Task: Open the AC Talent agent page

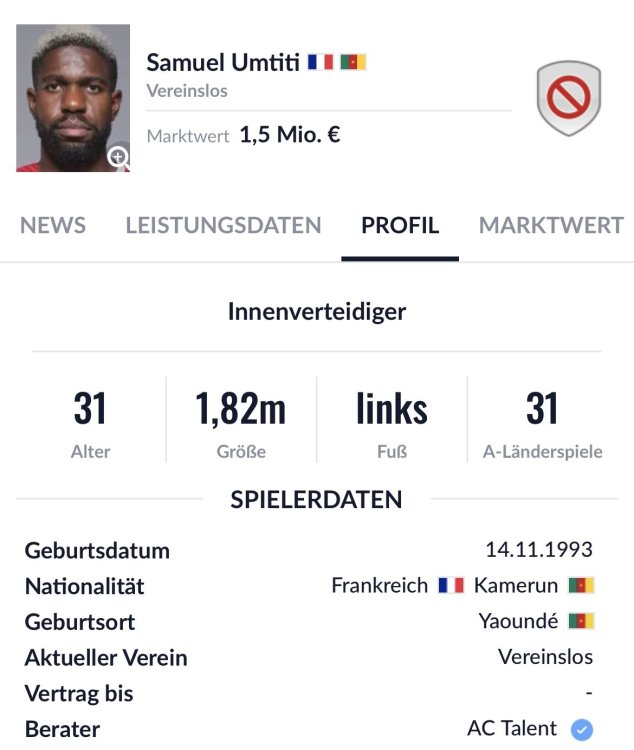Action: point(512,728)
